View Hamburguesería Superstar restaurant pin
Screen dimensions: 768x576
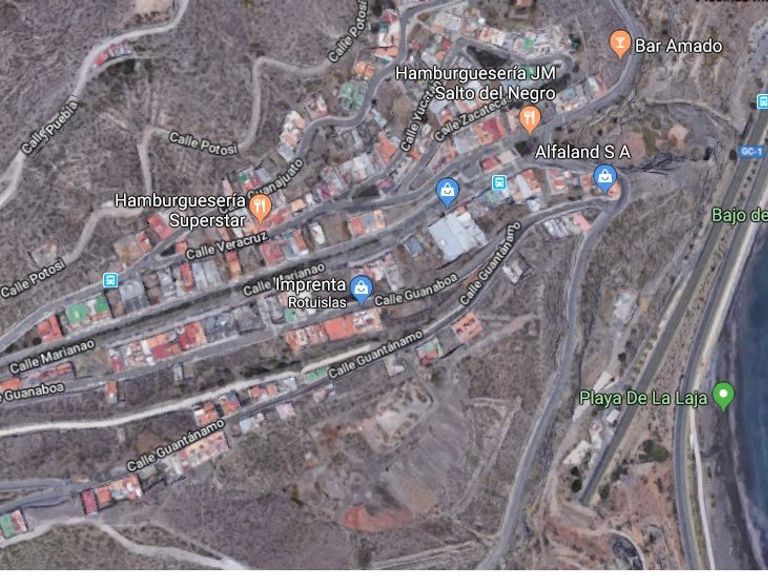pos(260,207)
